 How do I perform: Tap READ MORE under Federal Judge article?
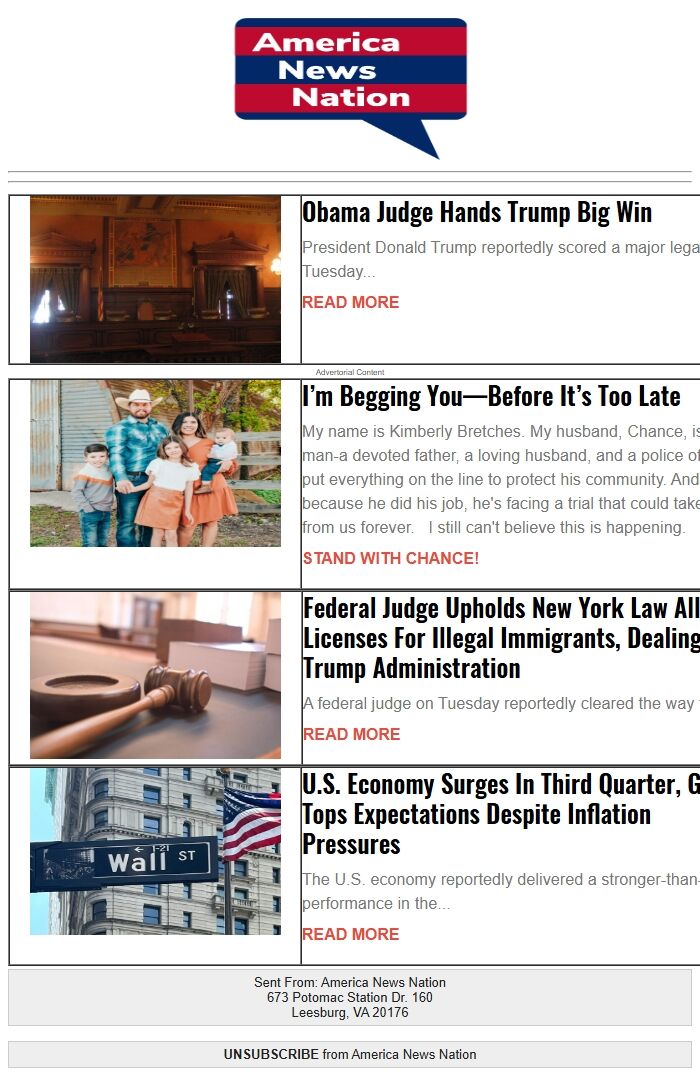351,734
